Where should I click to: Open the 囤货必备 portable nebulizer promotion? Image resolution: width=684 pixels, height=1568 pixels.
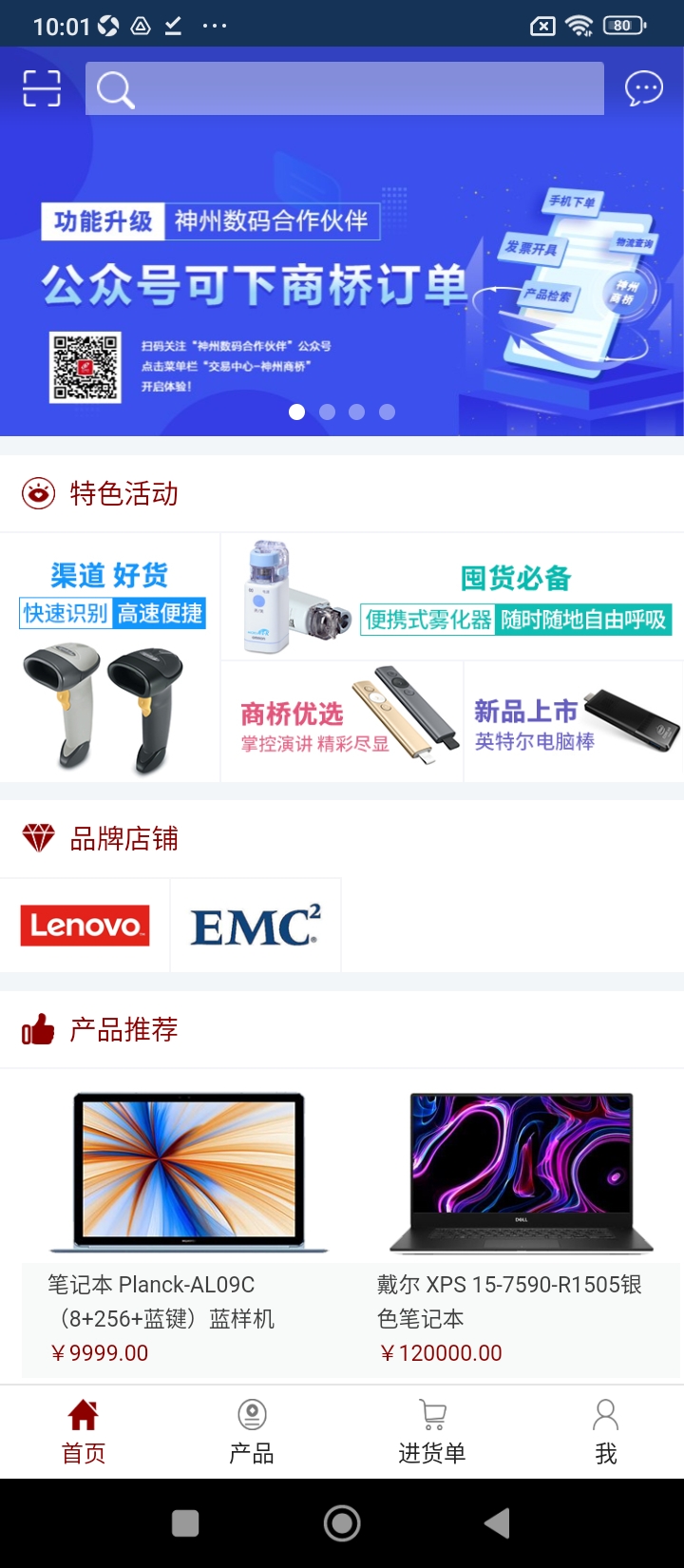click(x=452, y=597)
